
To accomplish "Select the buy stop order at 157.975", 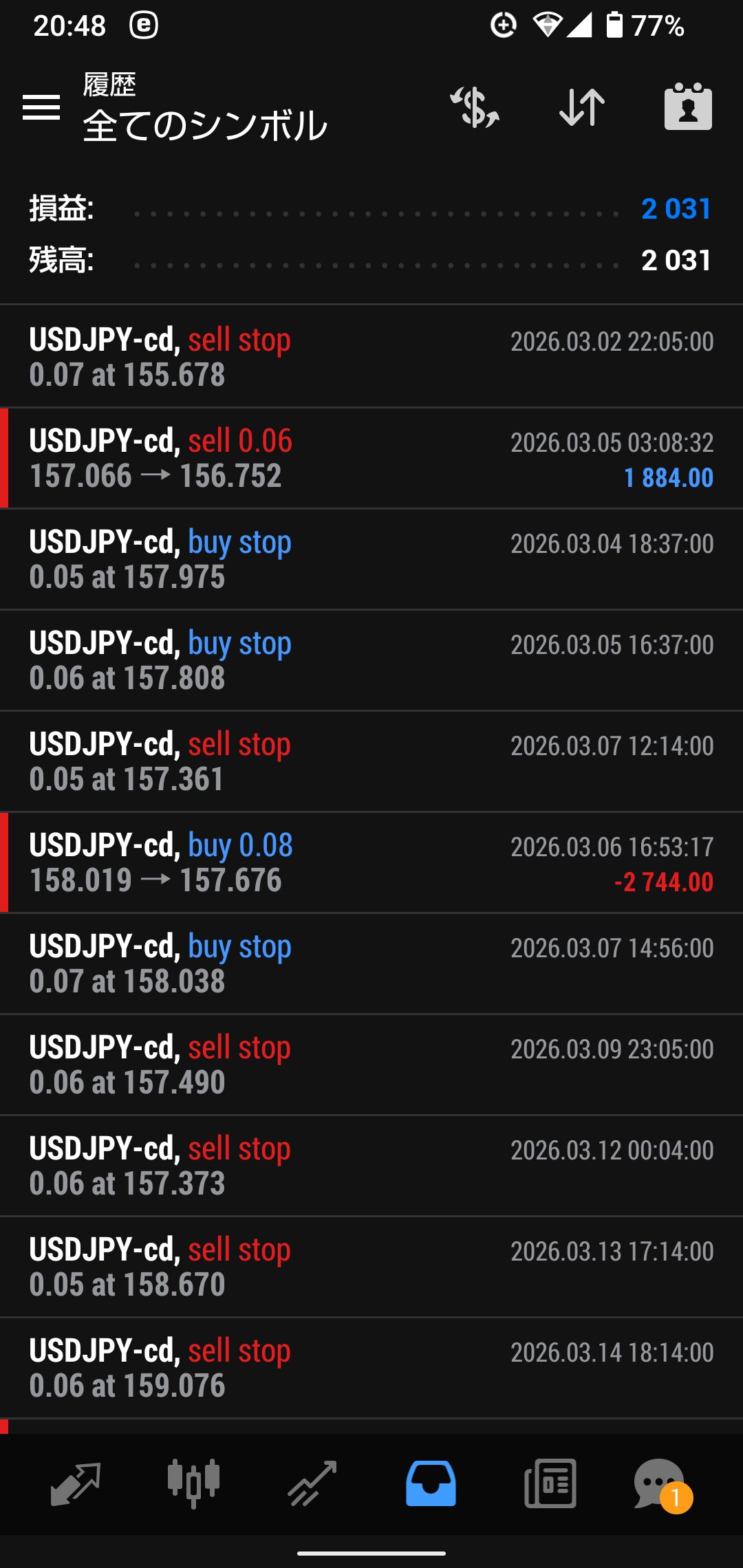I will point(371,559).
